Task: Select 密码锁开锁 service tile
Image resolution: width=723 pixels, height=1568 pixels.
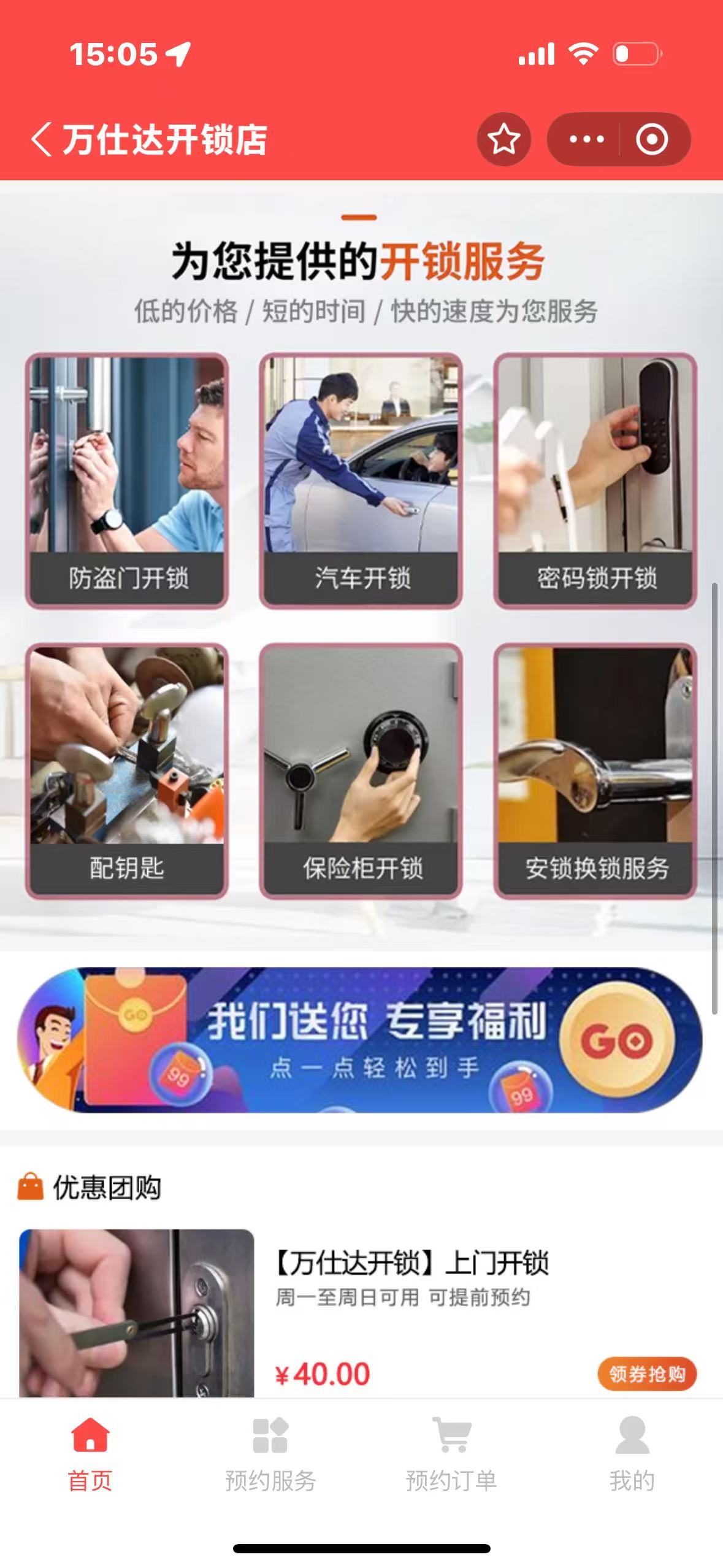Action: tap(595, 480)
